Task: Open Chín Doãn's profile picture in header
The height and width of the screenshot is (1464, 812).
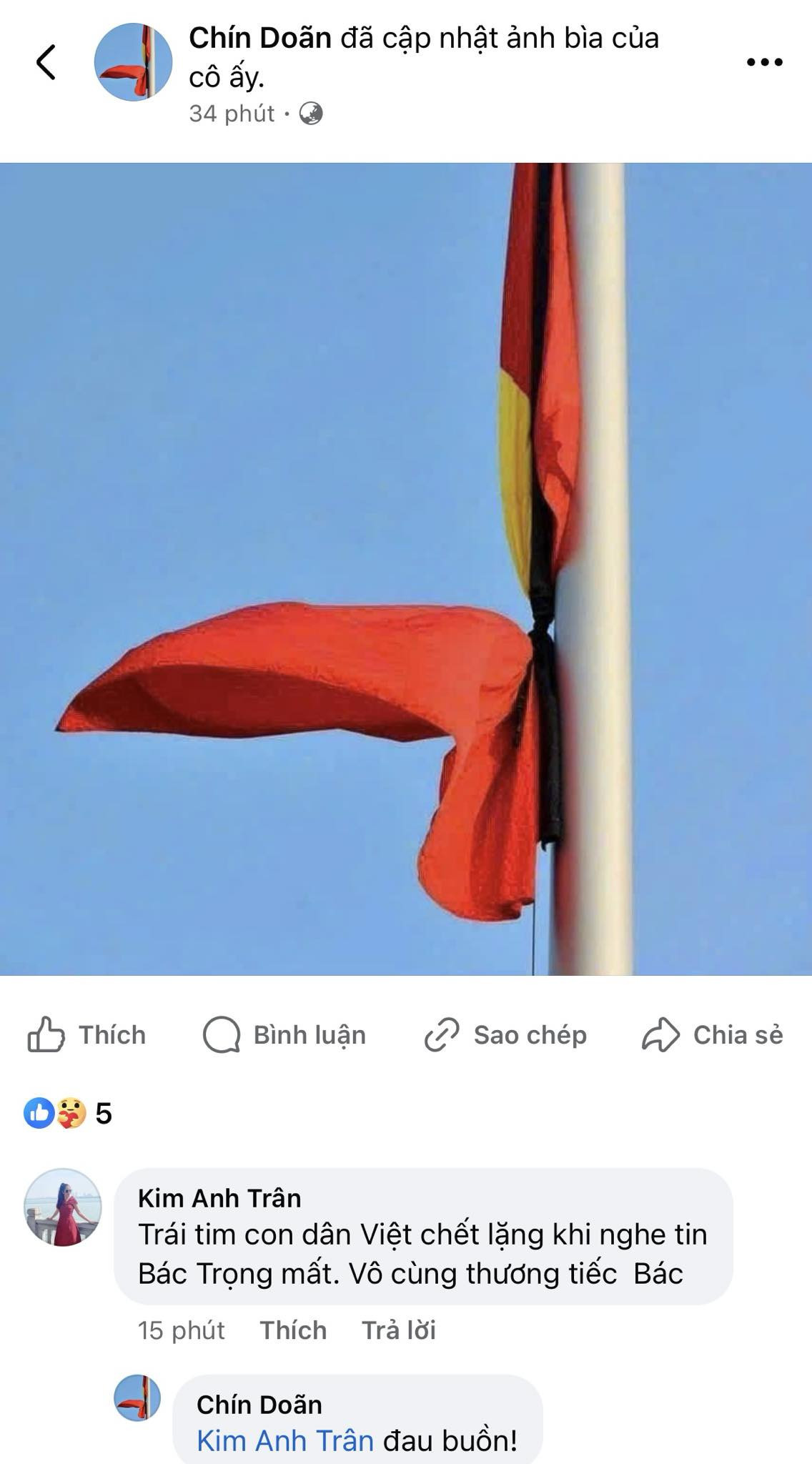Action: tap(133, 62)
